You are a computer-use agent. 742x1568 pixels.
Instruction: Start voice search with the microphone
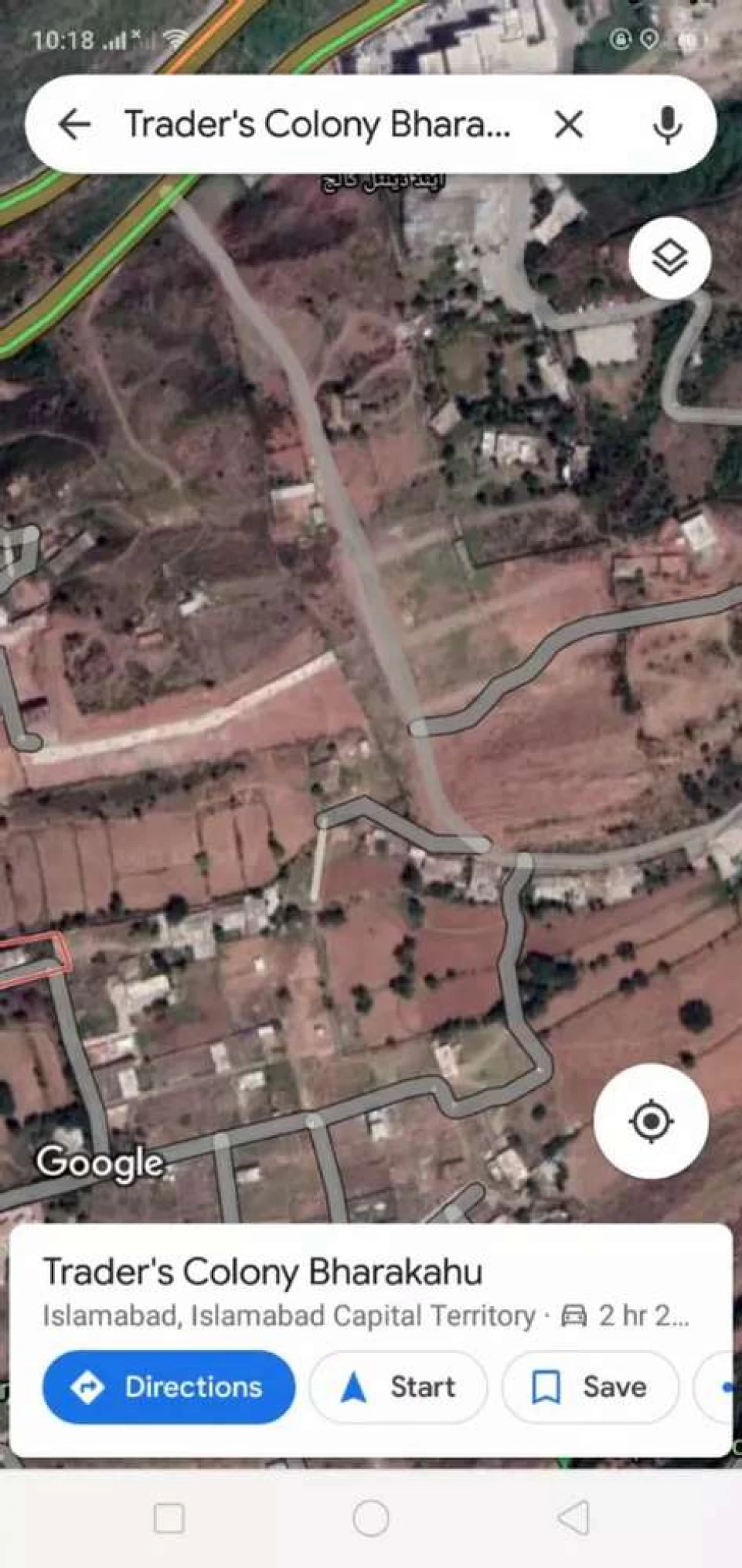(x=667, y=124)
